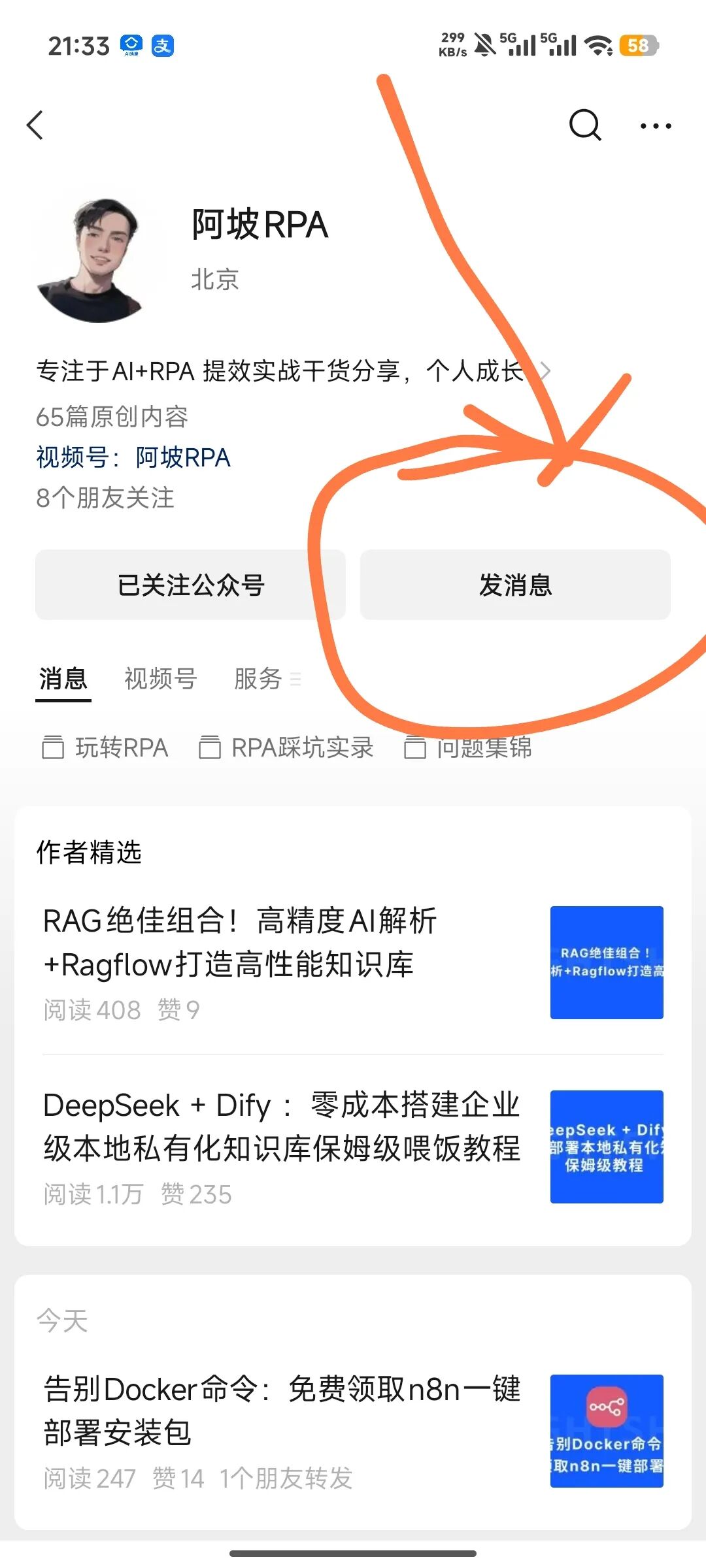Image resolution: width=706 pixels, height=1568 pixels.
Task: Open the 玩转RPA collection
Action: pos(105,747)
